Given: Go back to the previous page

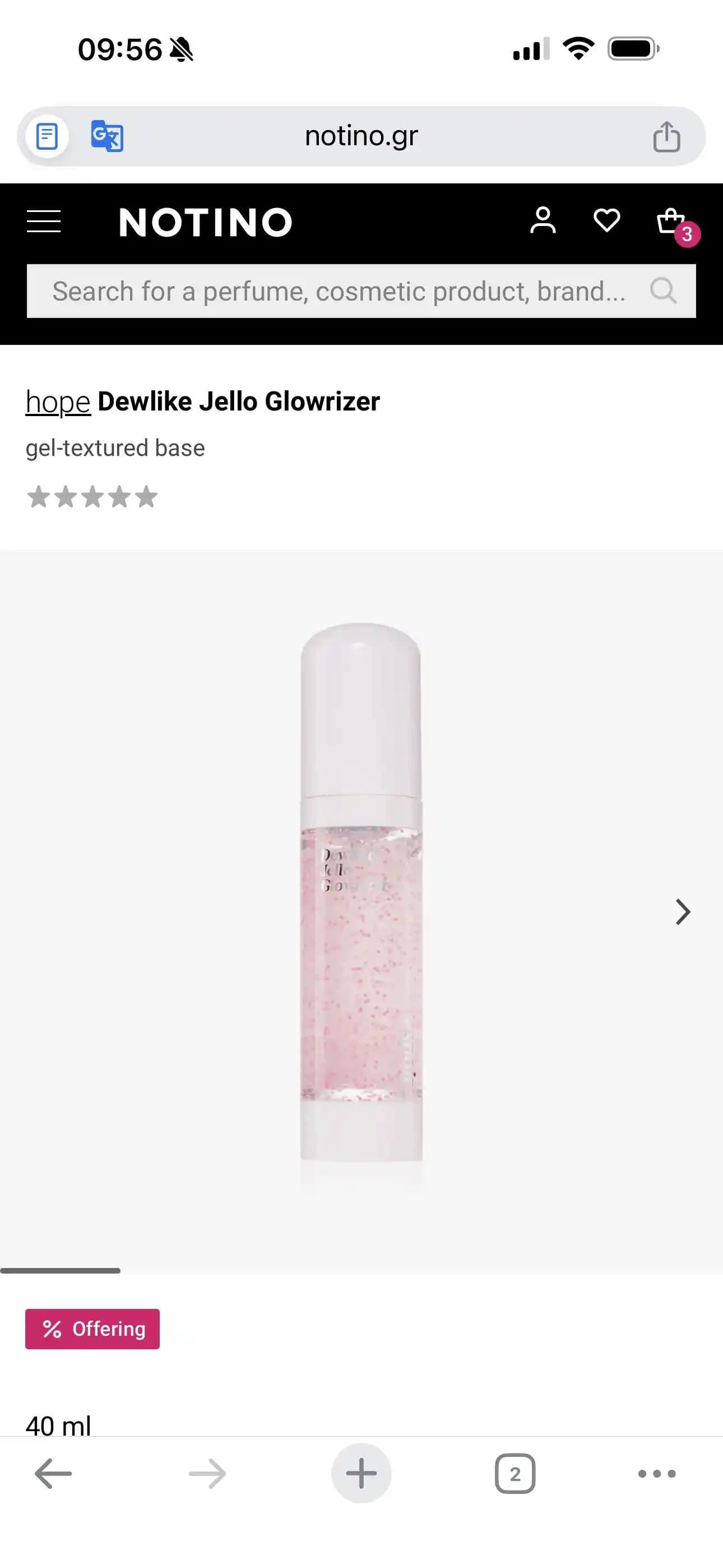Looking at the screenshot, I should click(x=53, y=1474).
